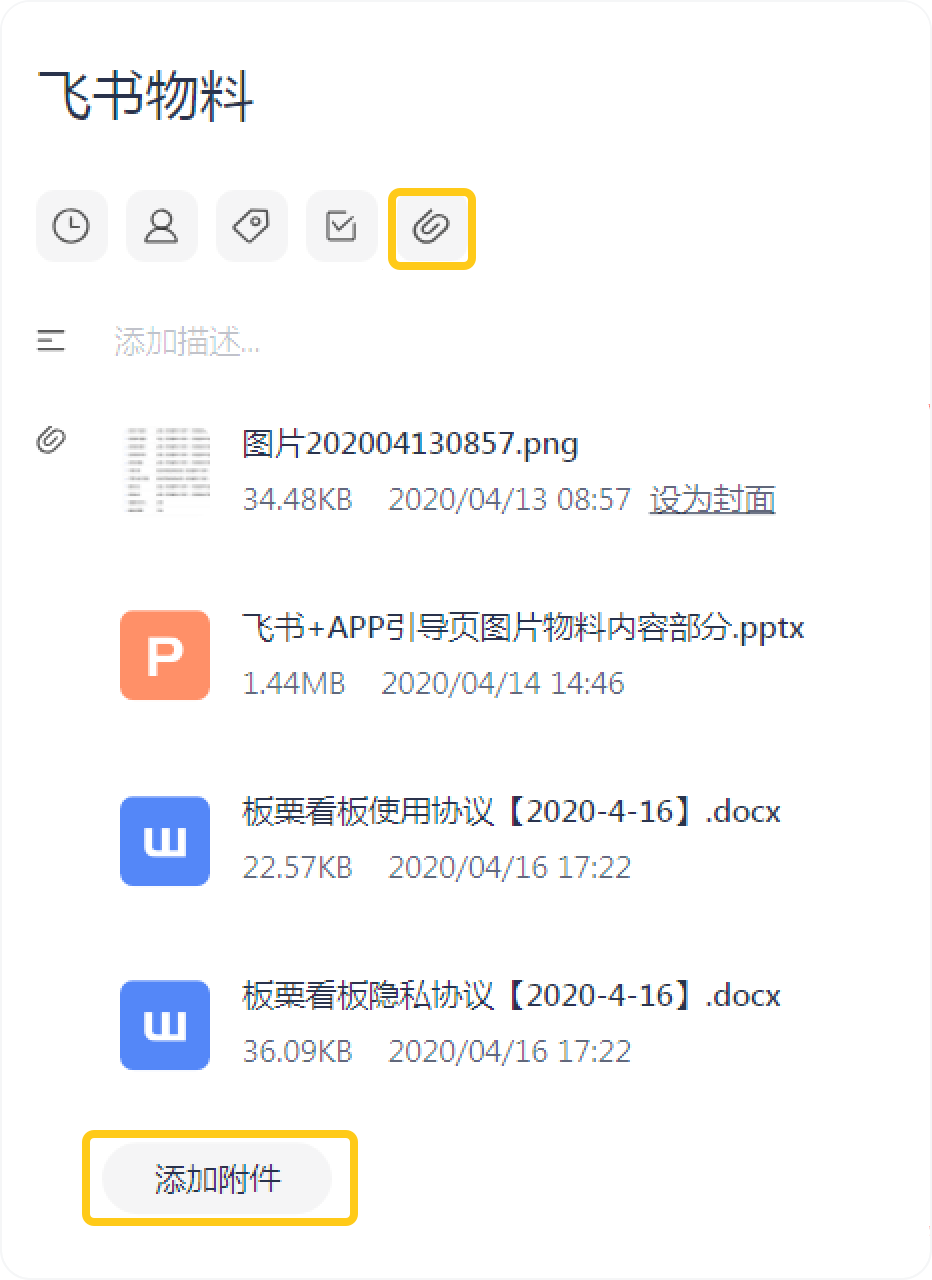
Task: Open 板栗看板隐私协议 docx file
Action: tap(511, 996)
